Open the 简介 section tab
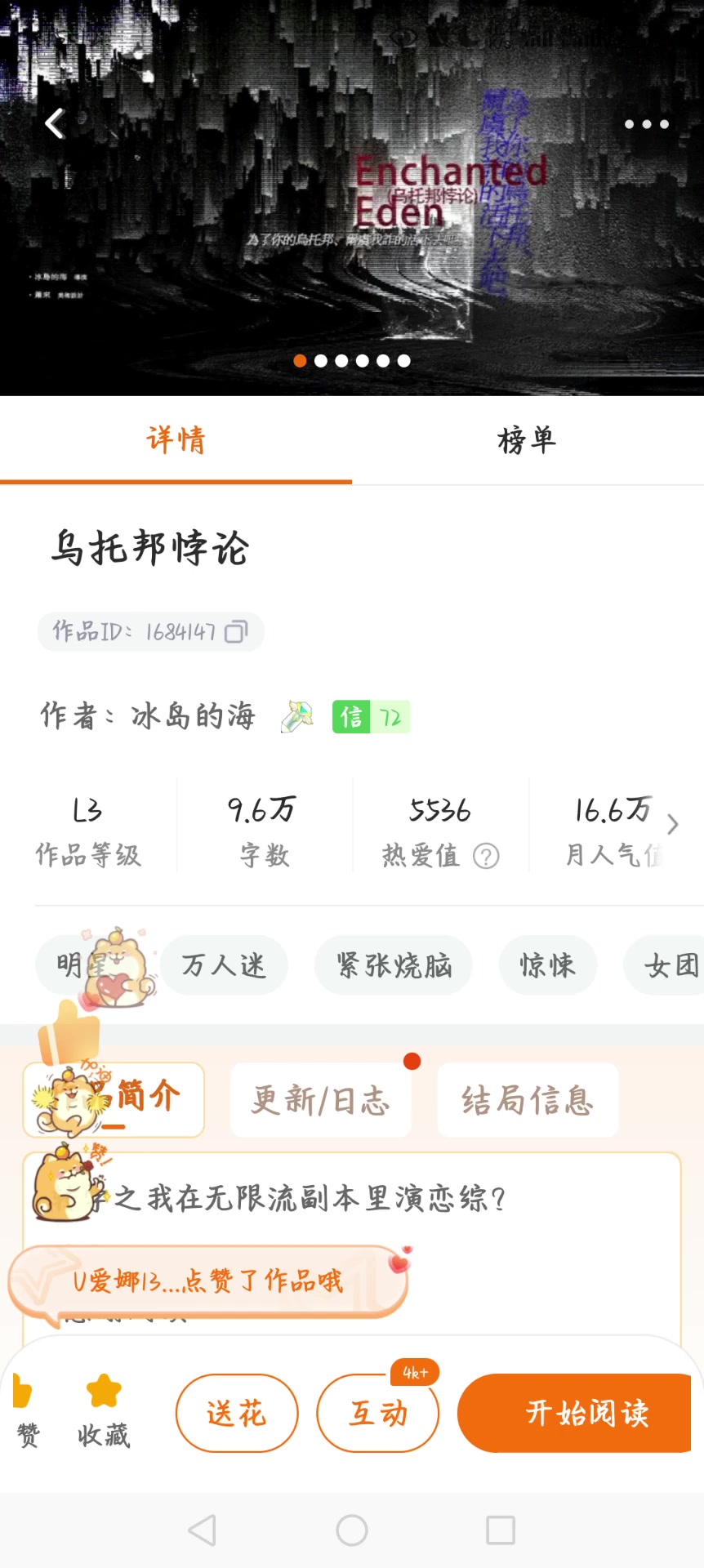 (x=147, y=1097)
